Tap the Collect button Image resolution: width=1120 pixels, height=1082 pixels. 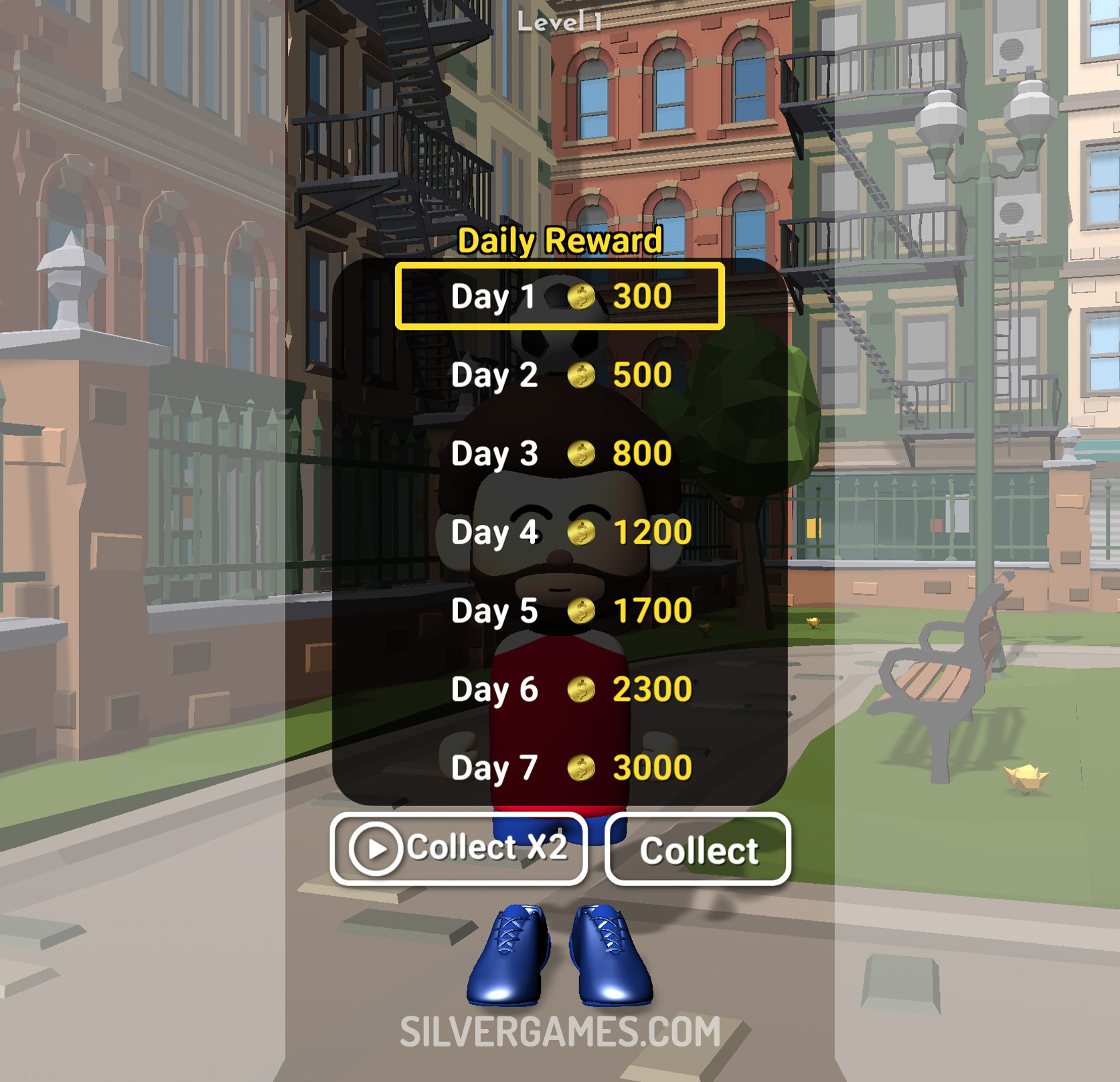coord(698,850)
